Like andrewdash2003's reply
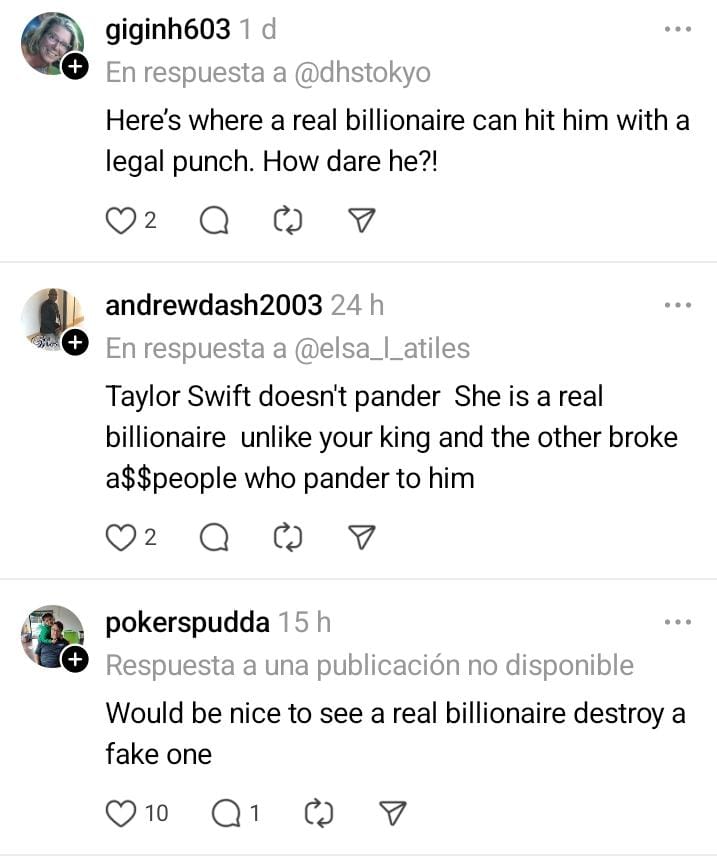Screen dimensions: 717x858 click(x=121, y=538)
